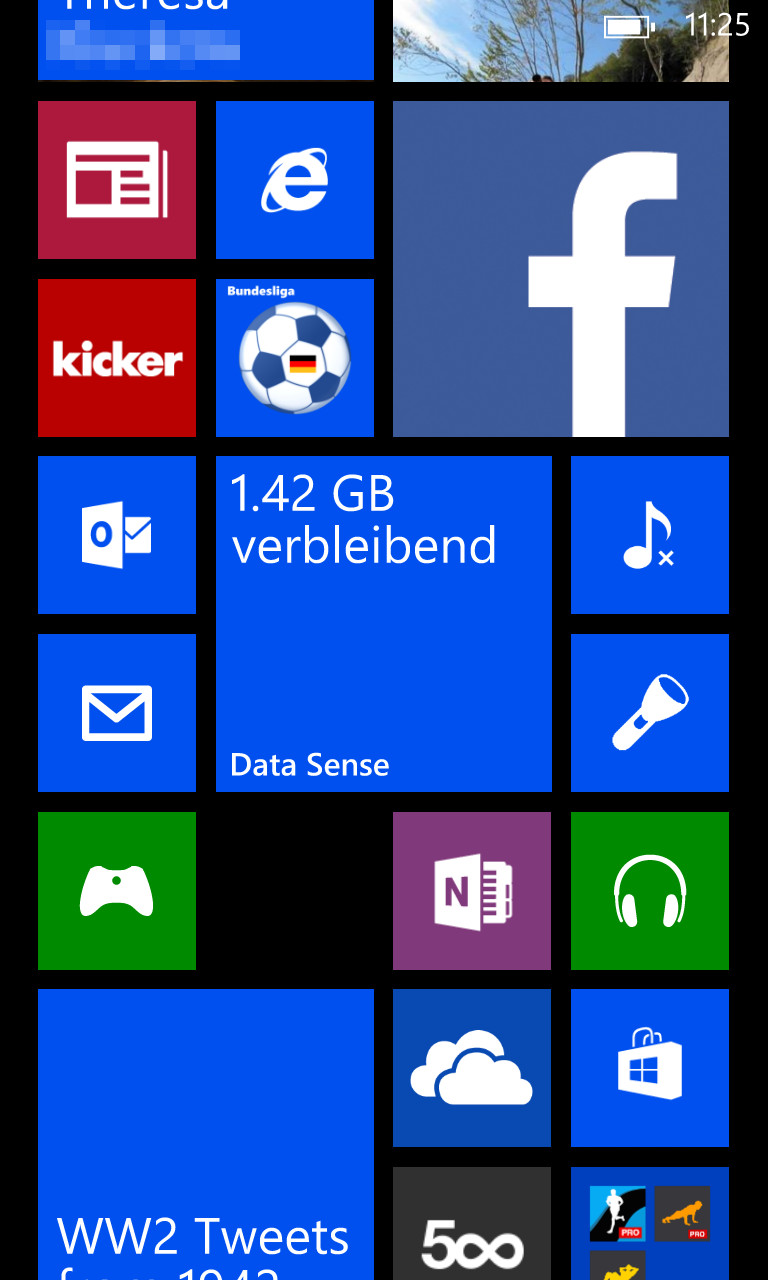Viewport: 768px width, 1280px height.
Task: Open OneDrive cloud storage
Action: [472, 1068]
